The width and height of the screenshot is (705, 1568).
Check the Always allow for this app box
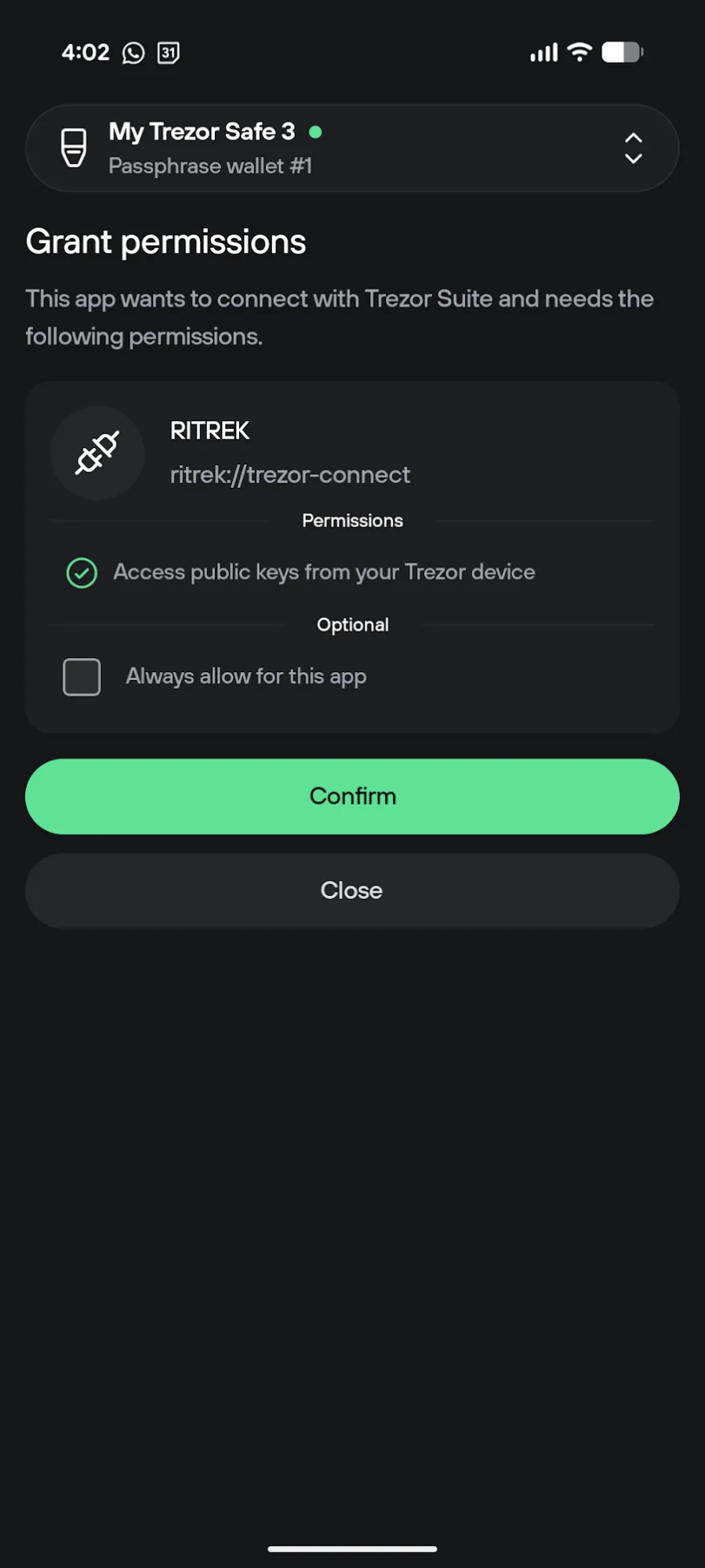point(82,677)
